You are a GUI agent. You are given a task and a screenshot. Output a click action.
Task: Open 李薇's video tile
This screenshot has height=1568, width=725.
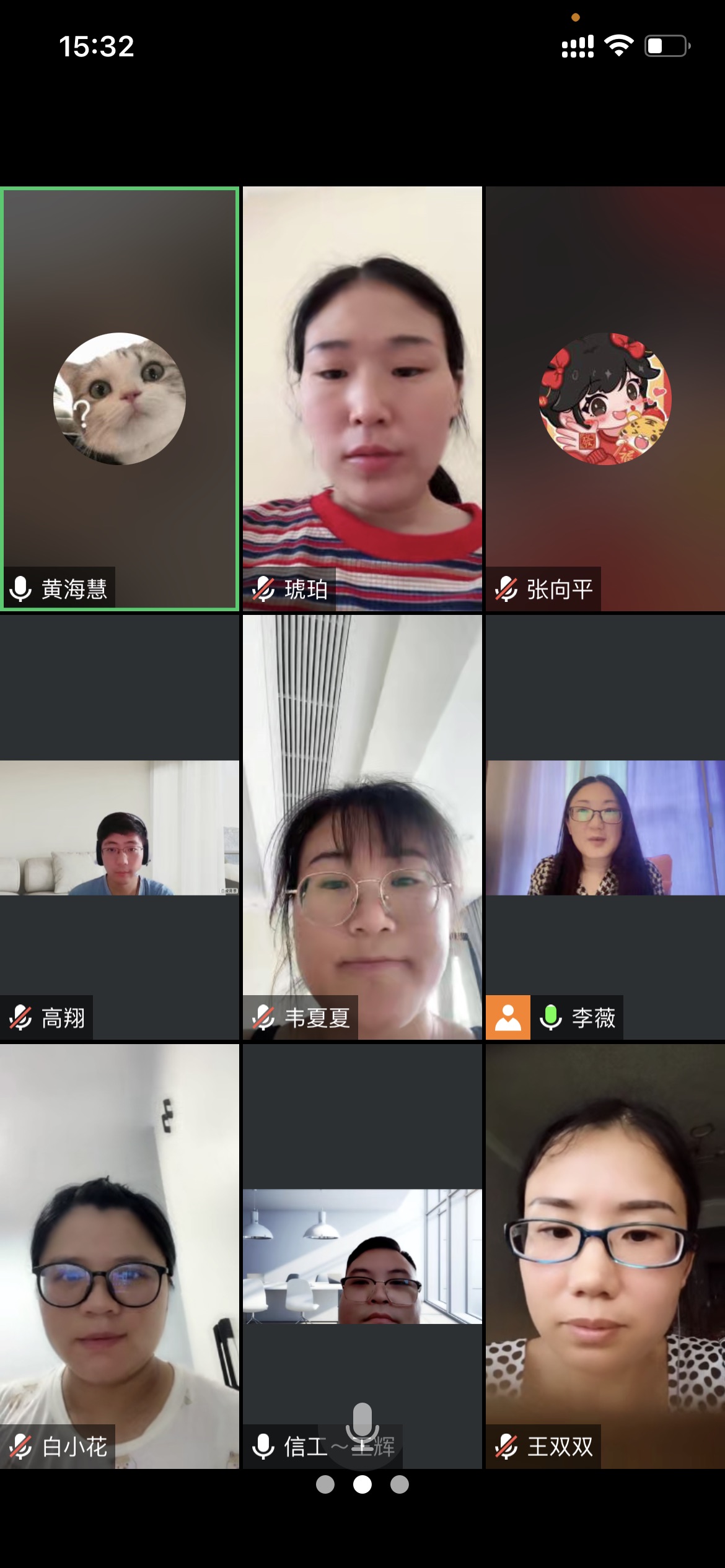605,827
